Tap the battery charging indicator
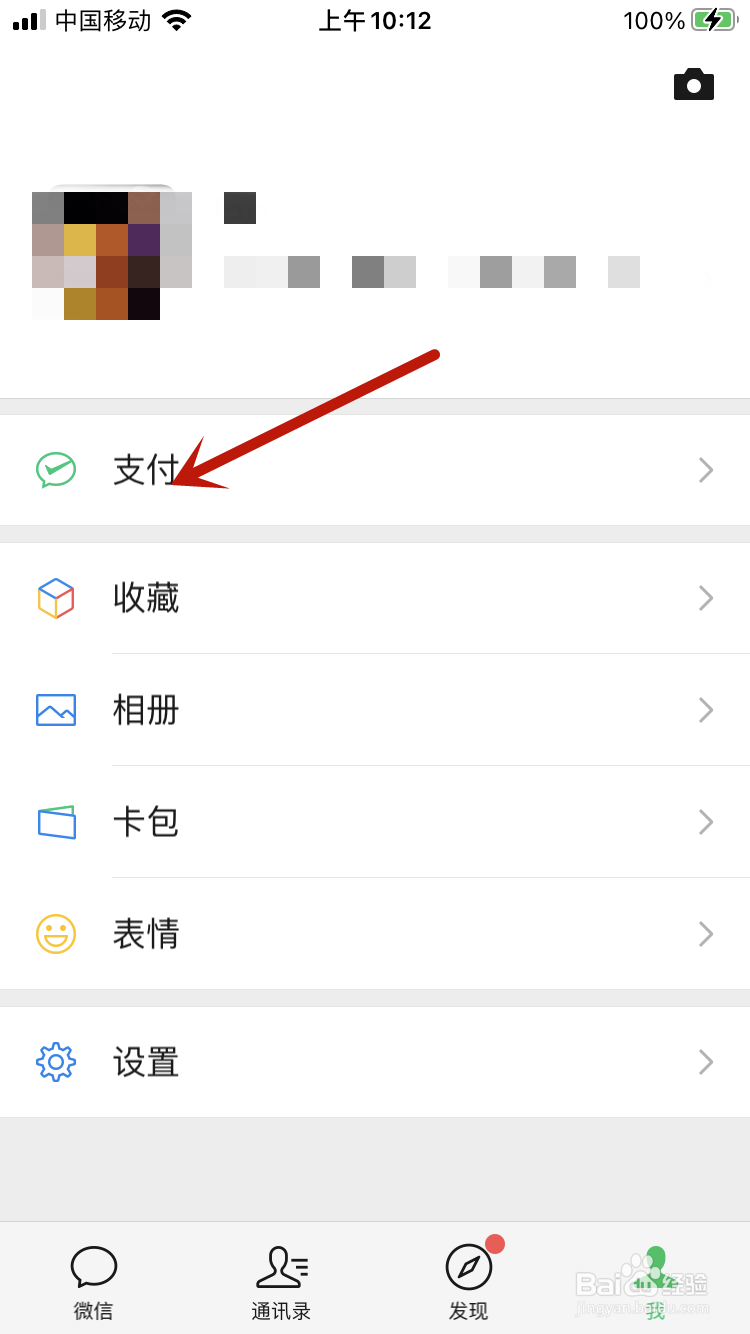Screen dimensions: 750x1334 (714, 19)
